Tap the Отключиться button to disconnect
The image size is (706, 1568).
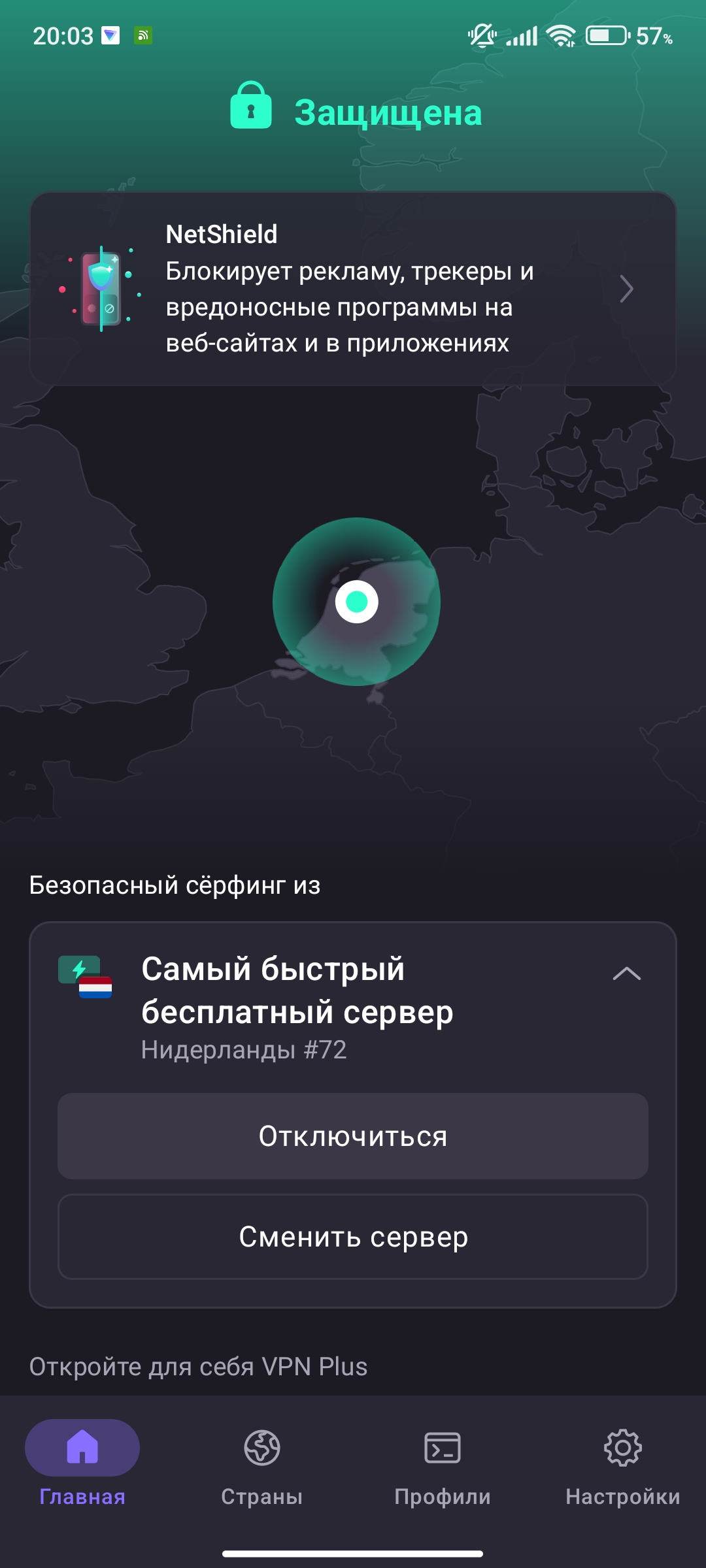(353, 1136)
